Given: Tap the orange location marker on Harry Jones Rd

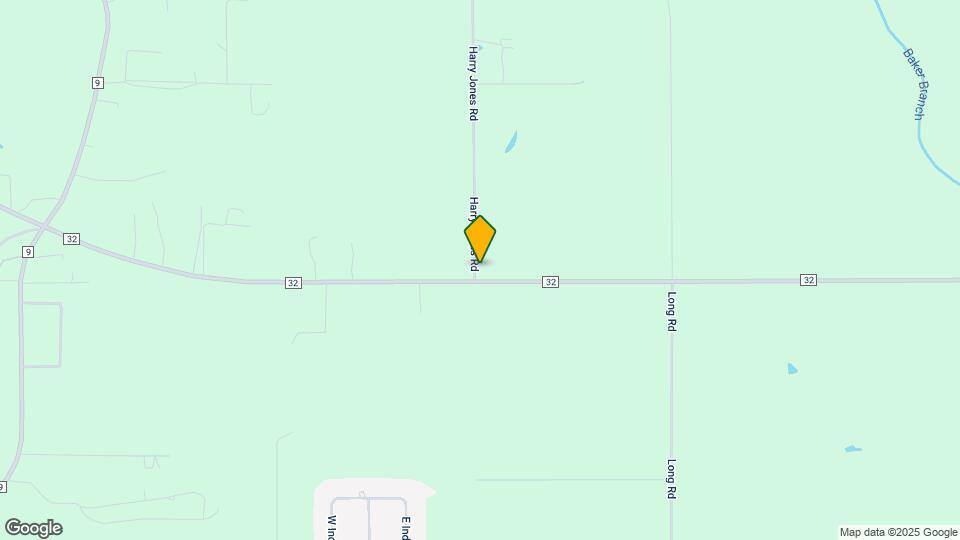Looking at the screenshot, I should coord(480,239).
